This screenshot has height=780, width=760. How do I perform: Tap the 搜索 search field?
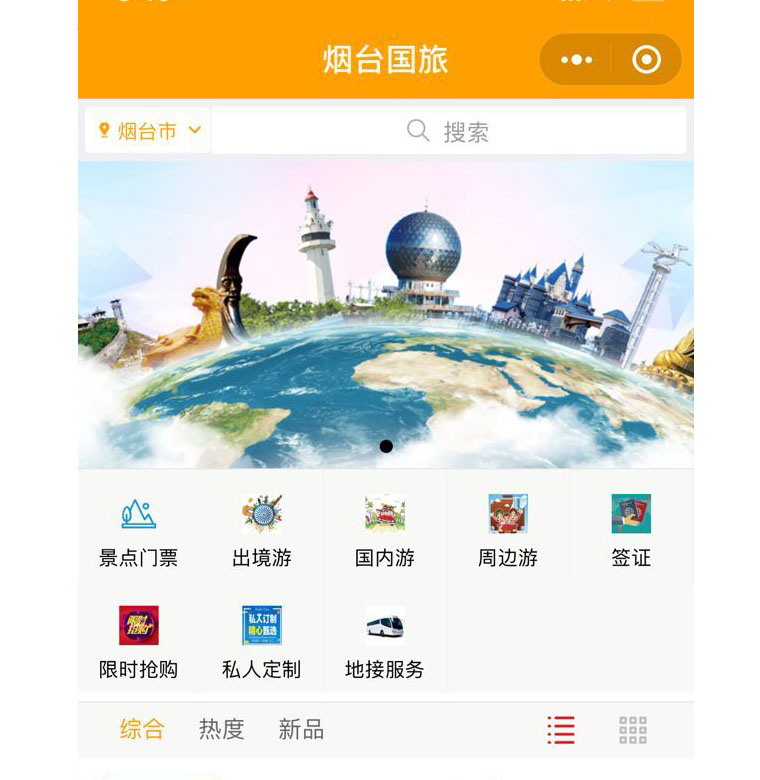[x=448, y=131]
